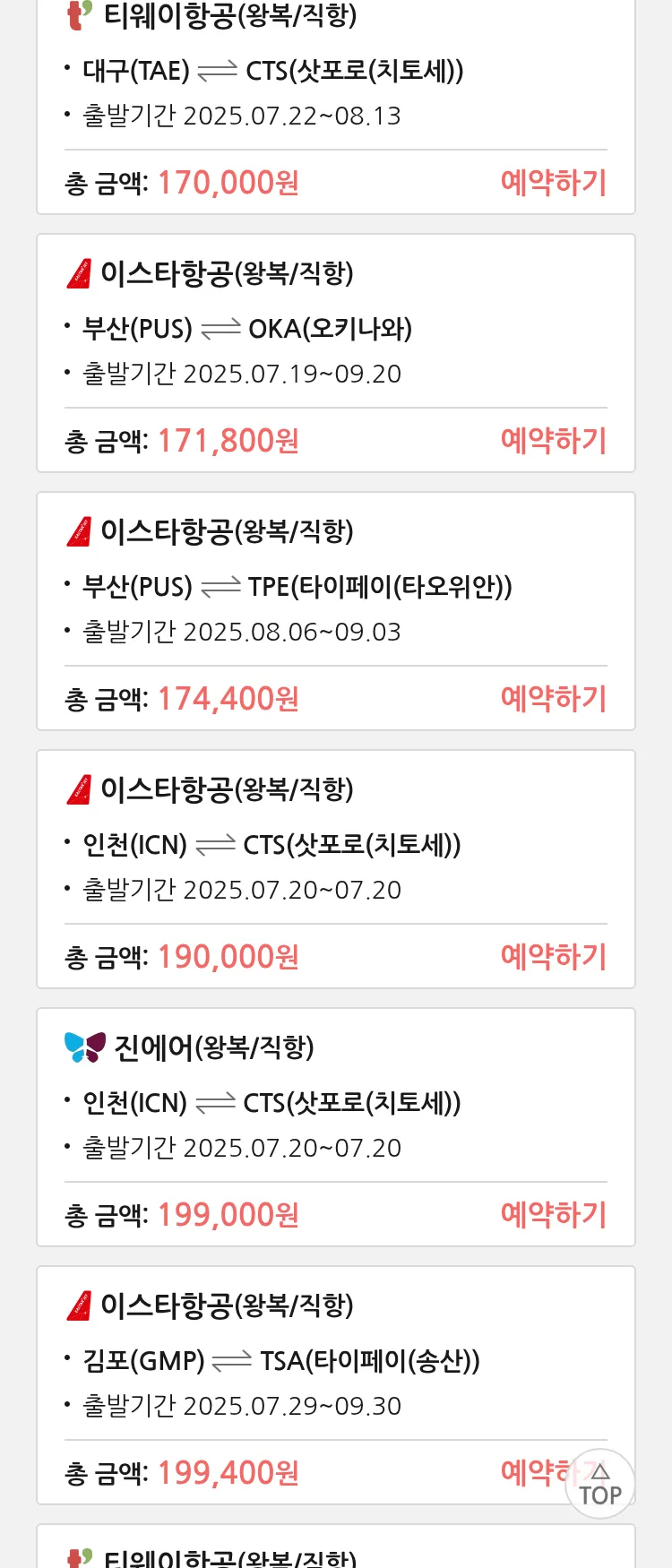Tap 예약하기 for Busan to Taipei Taoyuan

[553, 699]
